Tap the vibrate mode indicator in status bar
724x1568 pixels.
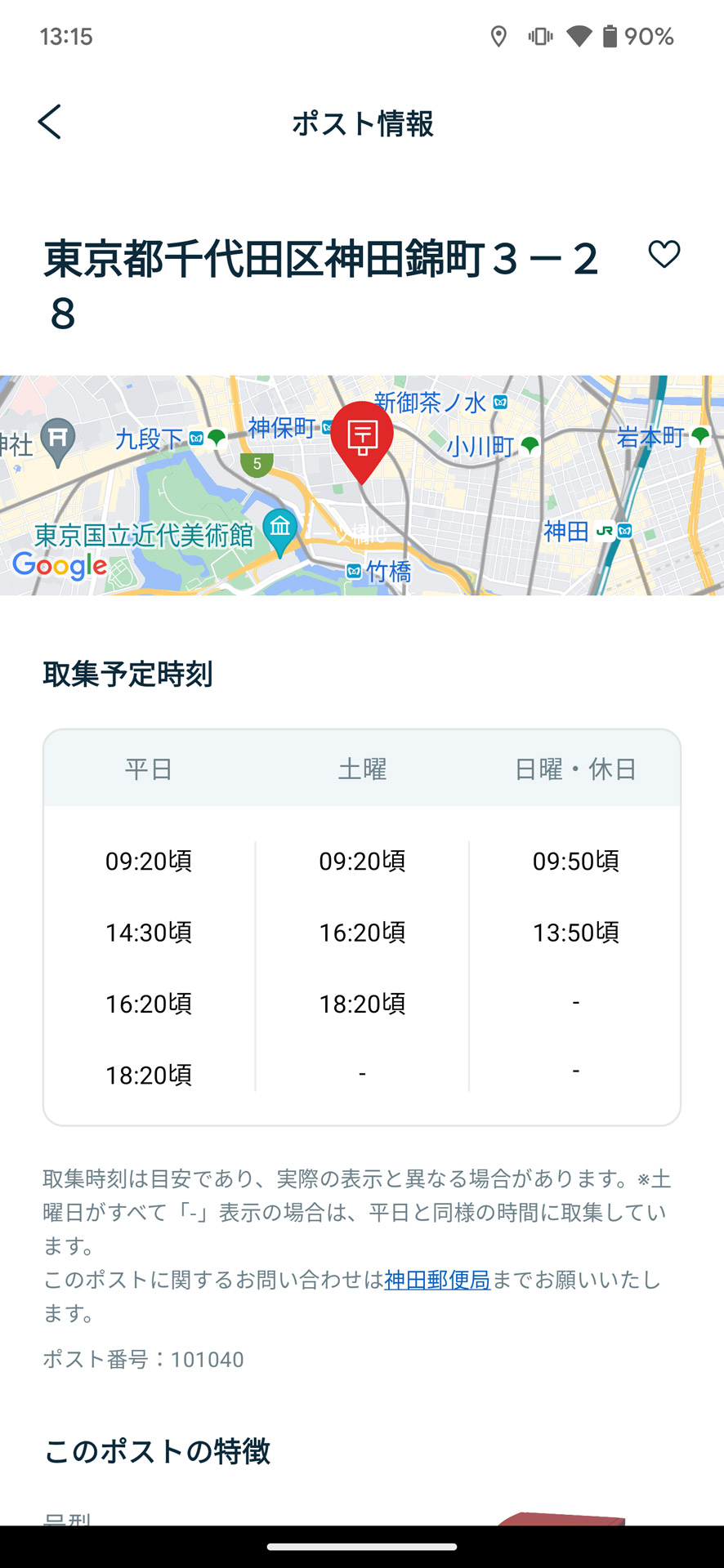pyautogui.click(x=540, y=36)
